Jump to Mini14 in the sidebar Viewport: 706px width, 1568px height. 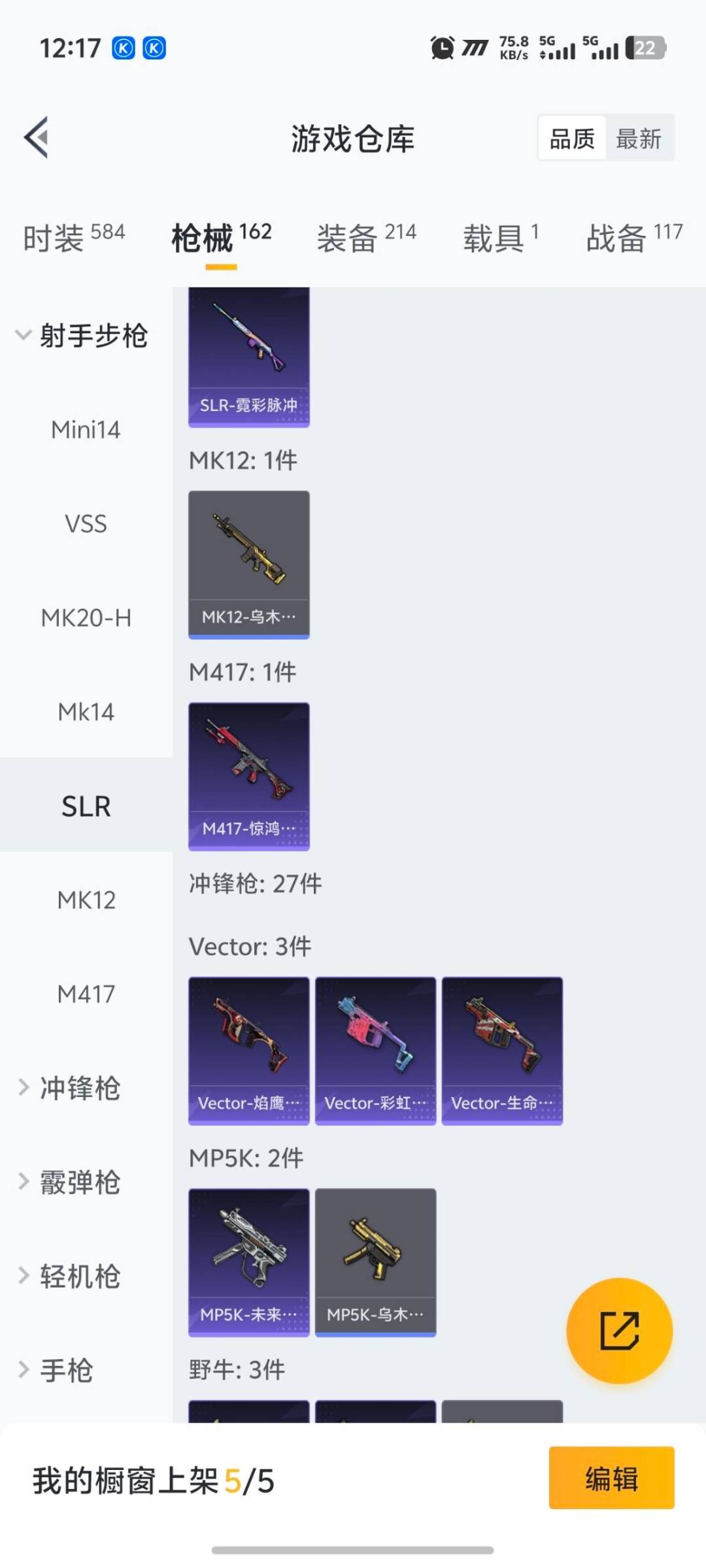(x=86, y=430)
